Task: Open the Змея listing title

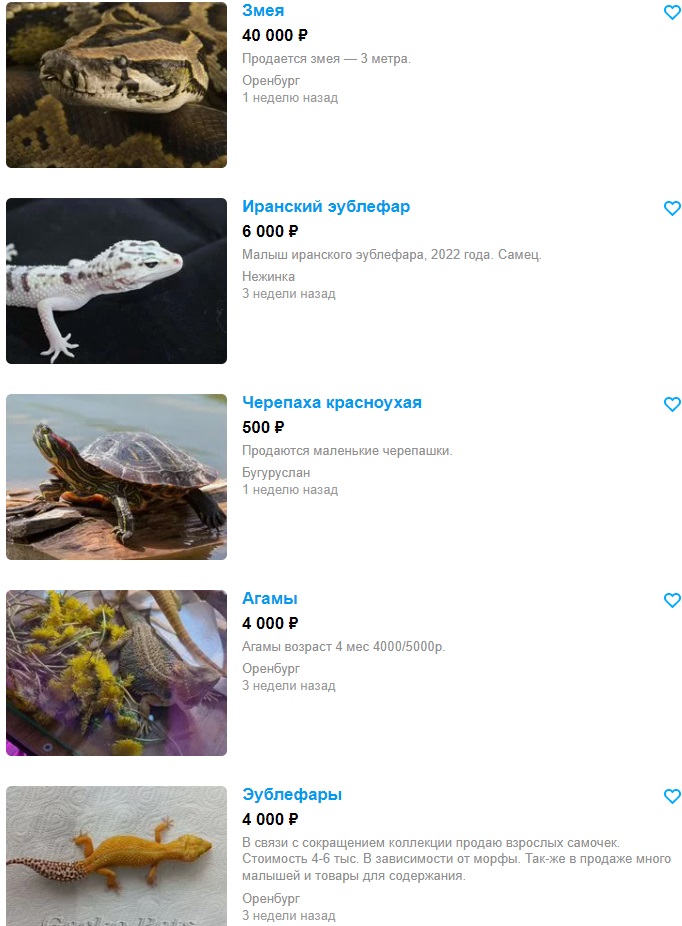Action: 263,11
